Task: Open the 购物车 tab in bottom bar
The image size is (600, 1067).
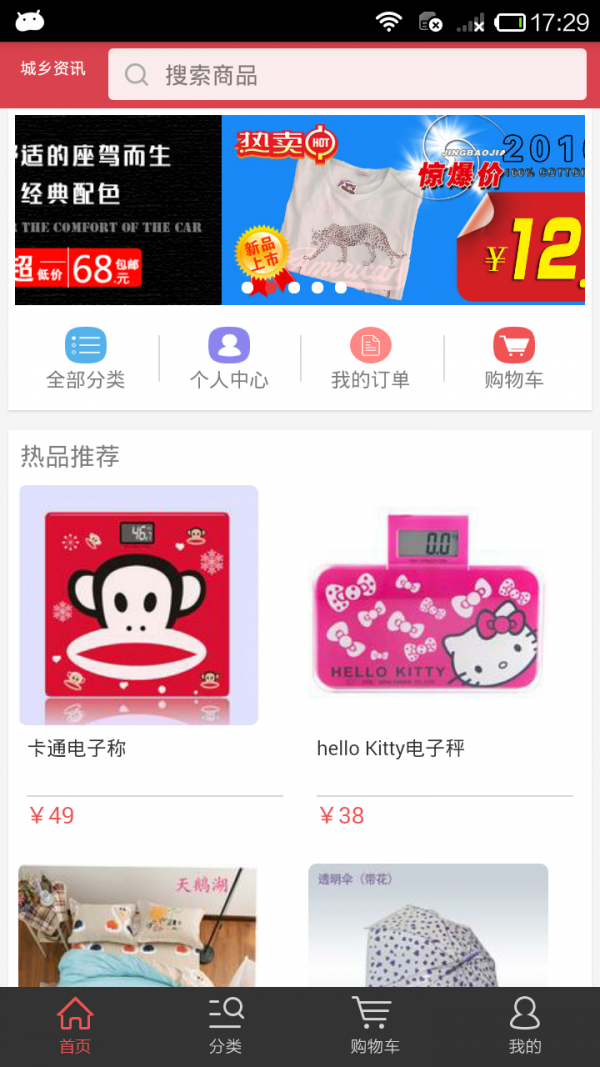Action: click(375, 1026)
